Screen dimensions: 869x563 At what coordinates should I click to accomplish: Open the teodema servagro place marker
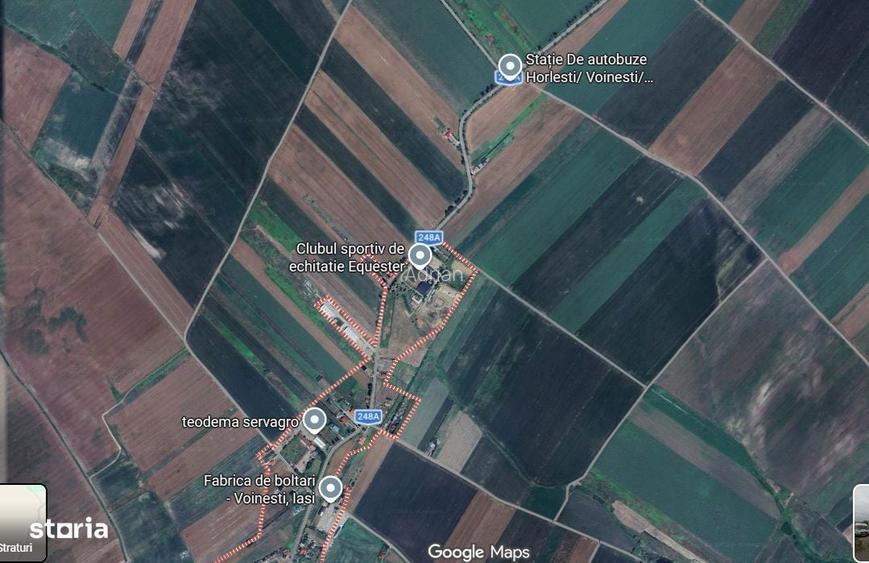click(314, 420)
